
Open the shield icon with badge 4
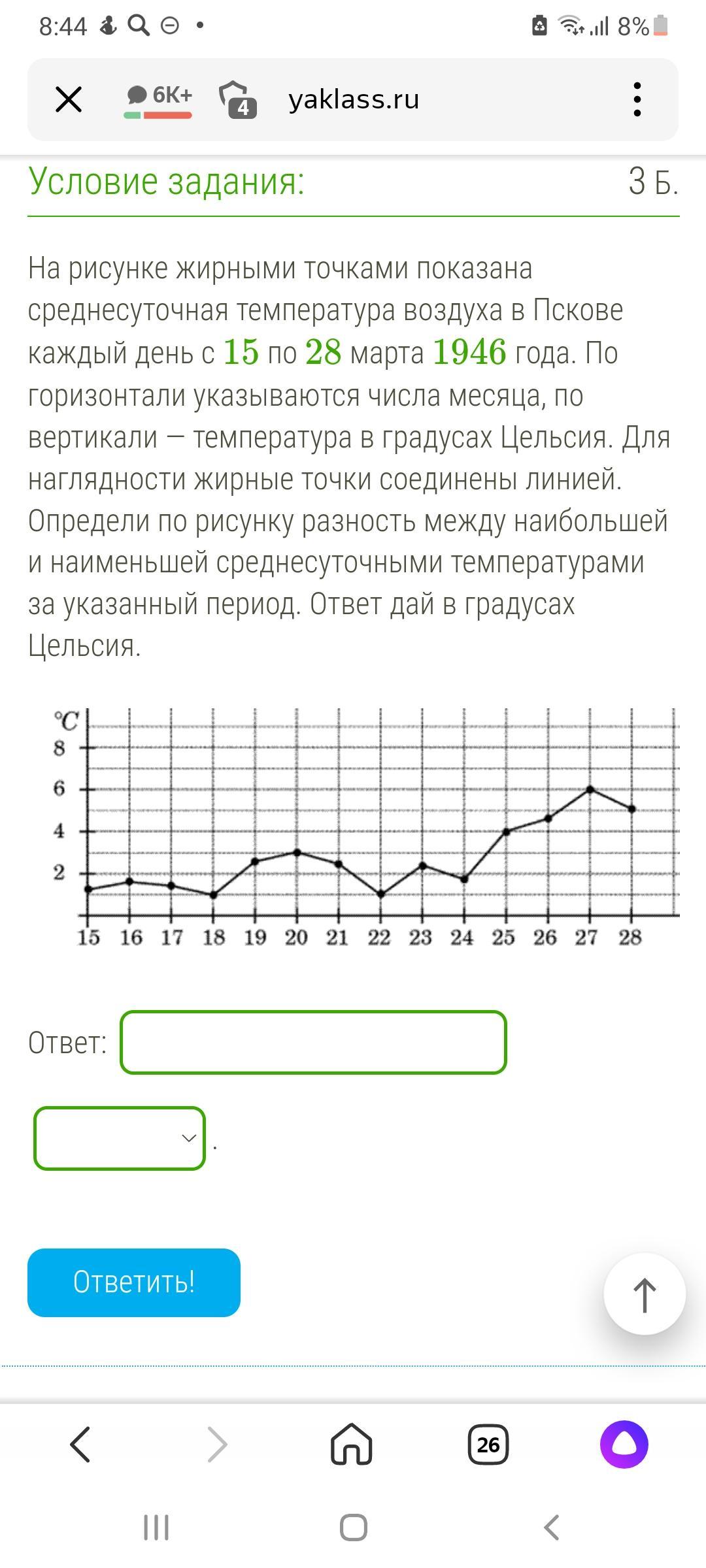click(x=238, y=100)
